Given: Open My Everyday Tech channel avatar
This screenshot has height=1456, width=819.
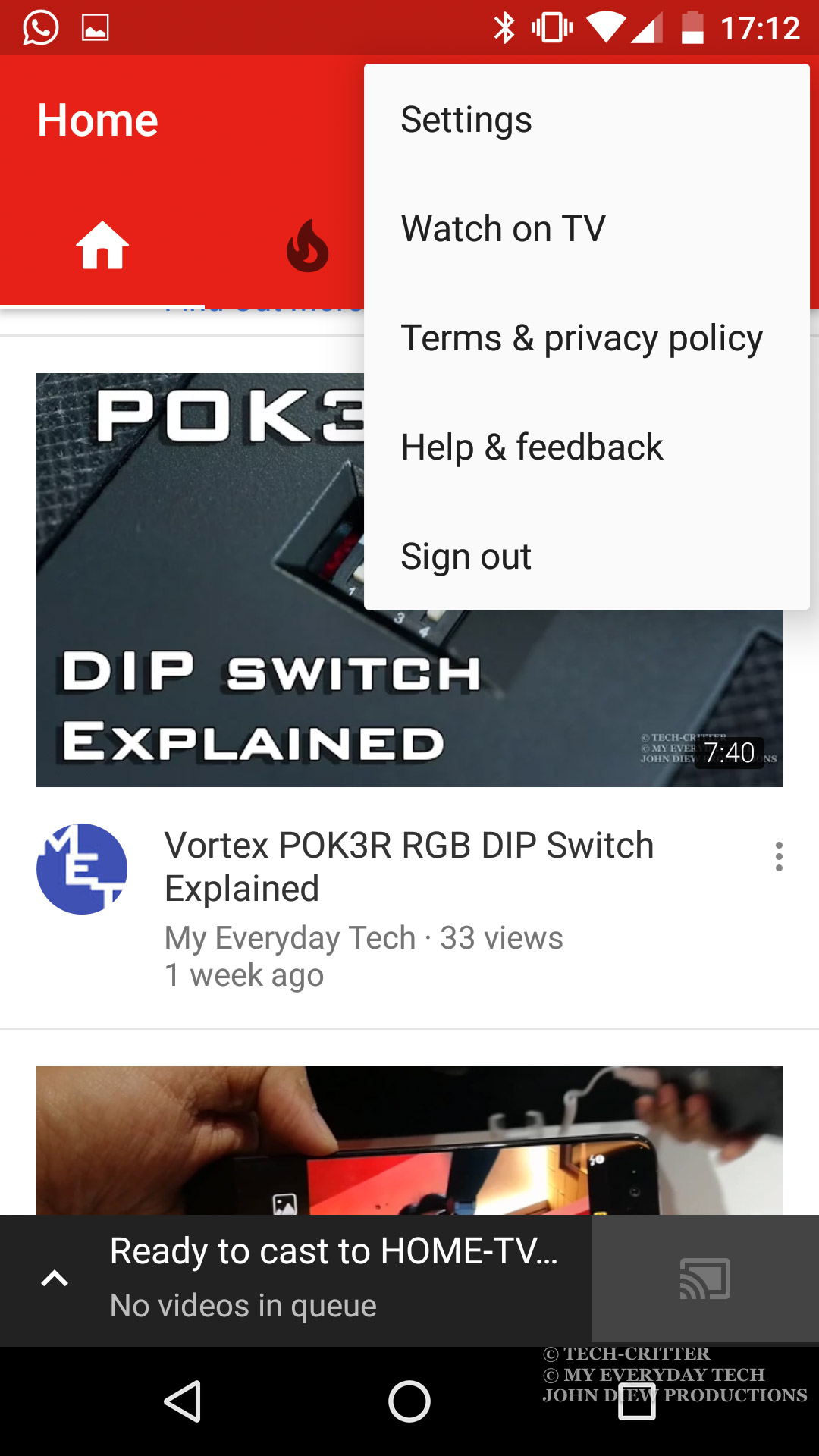Looking at the screenshot, I should pyautogui.click(x=82, y=869).
